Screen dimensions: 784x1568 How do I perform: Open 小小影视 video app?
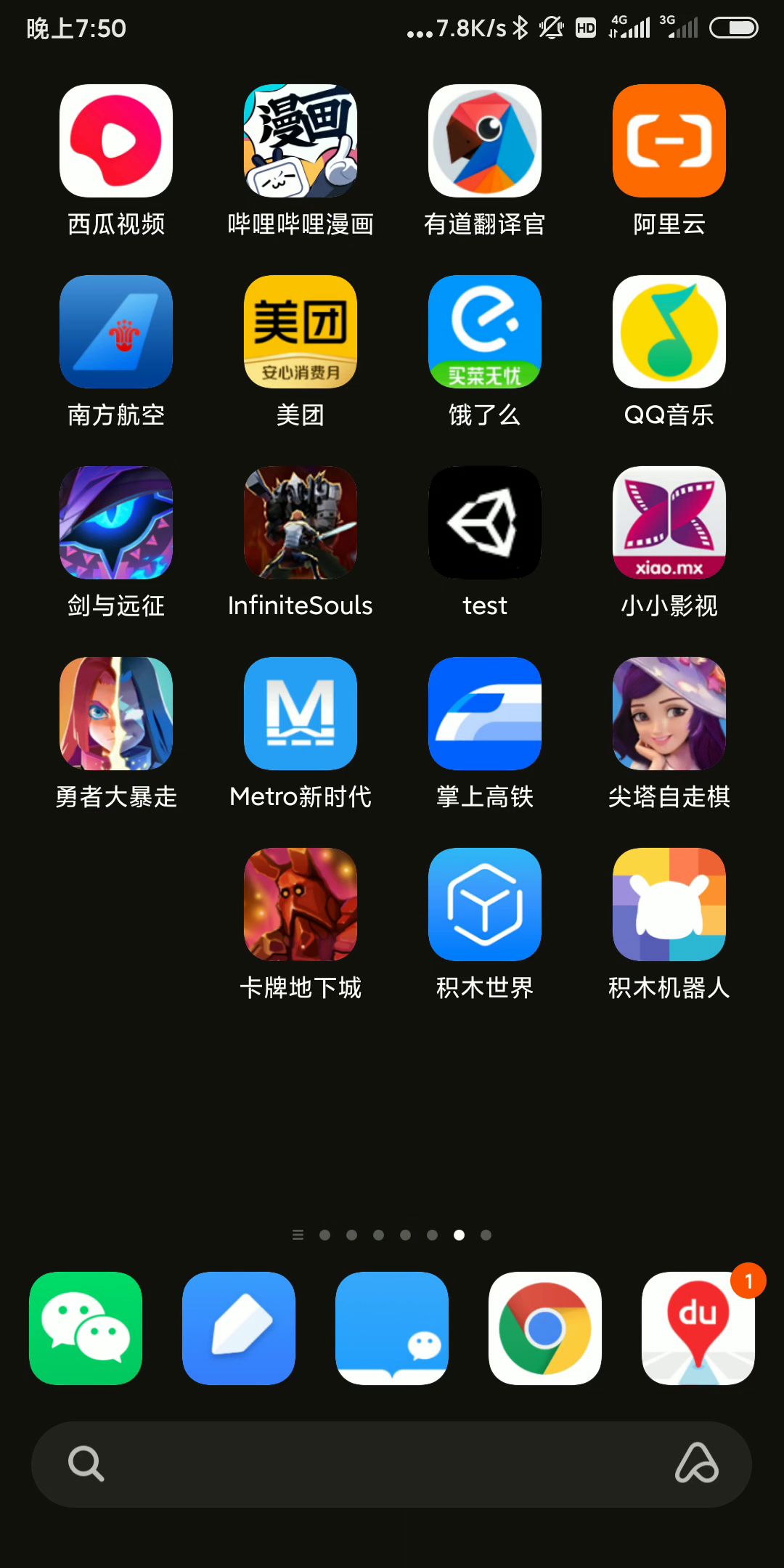(669, 523)
